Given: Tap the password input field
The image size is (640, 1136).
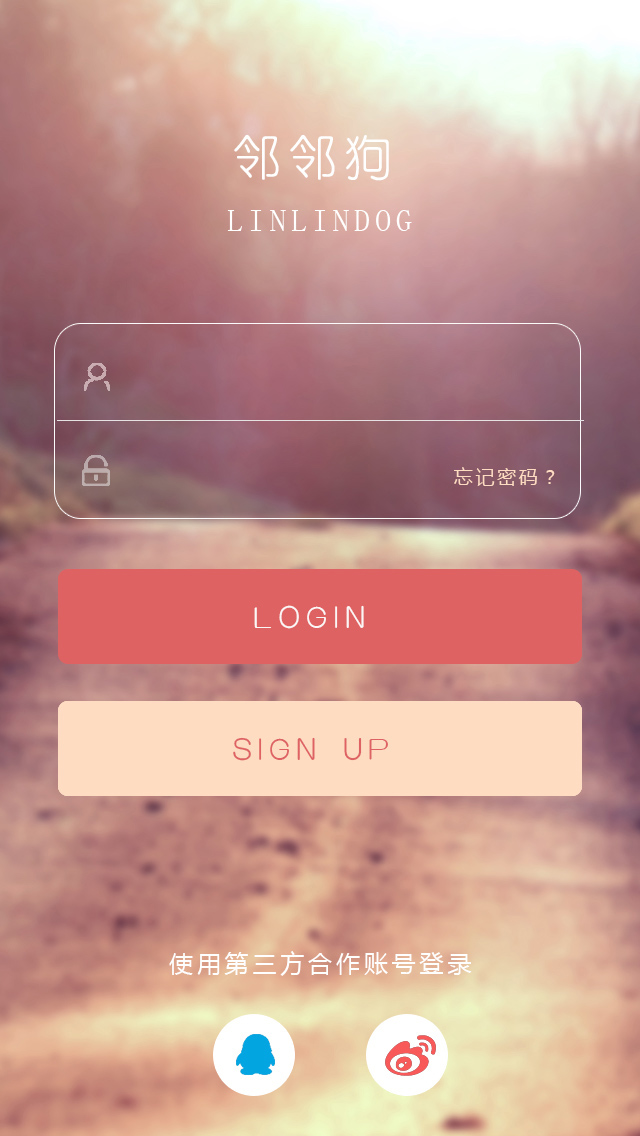Looking at the screenshot, I should point(270,471).
